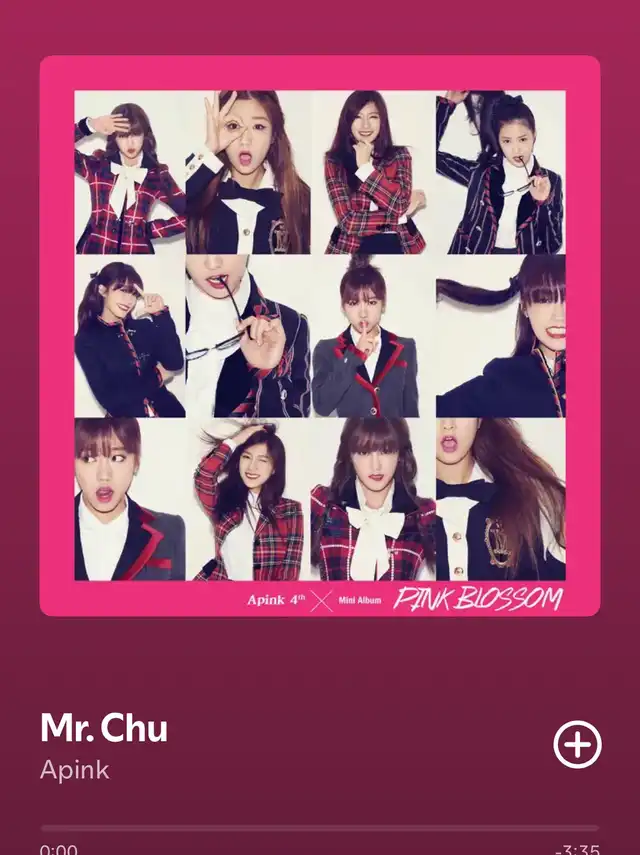Image resolution: width=640 pixels, height=855 pixels.
Task: Tap a point on the playback progress bar
Action: coord(320,828)
